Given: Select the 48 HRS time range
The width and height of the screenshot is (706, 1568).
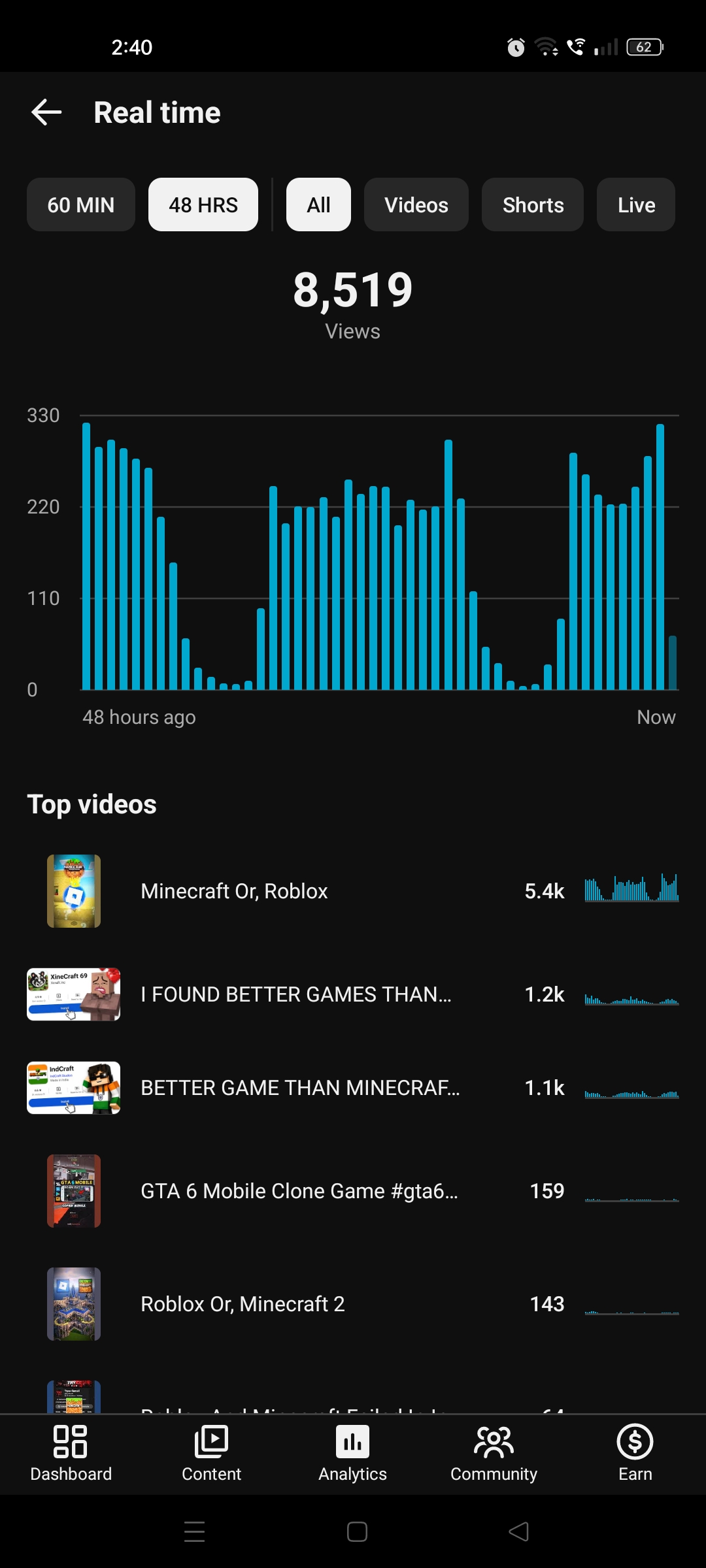Looking at the screenshot, I should tap(203, 204).
